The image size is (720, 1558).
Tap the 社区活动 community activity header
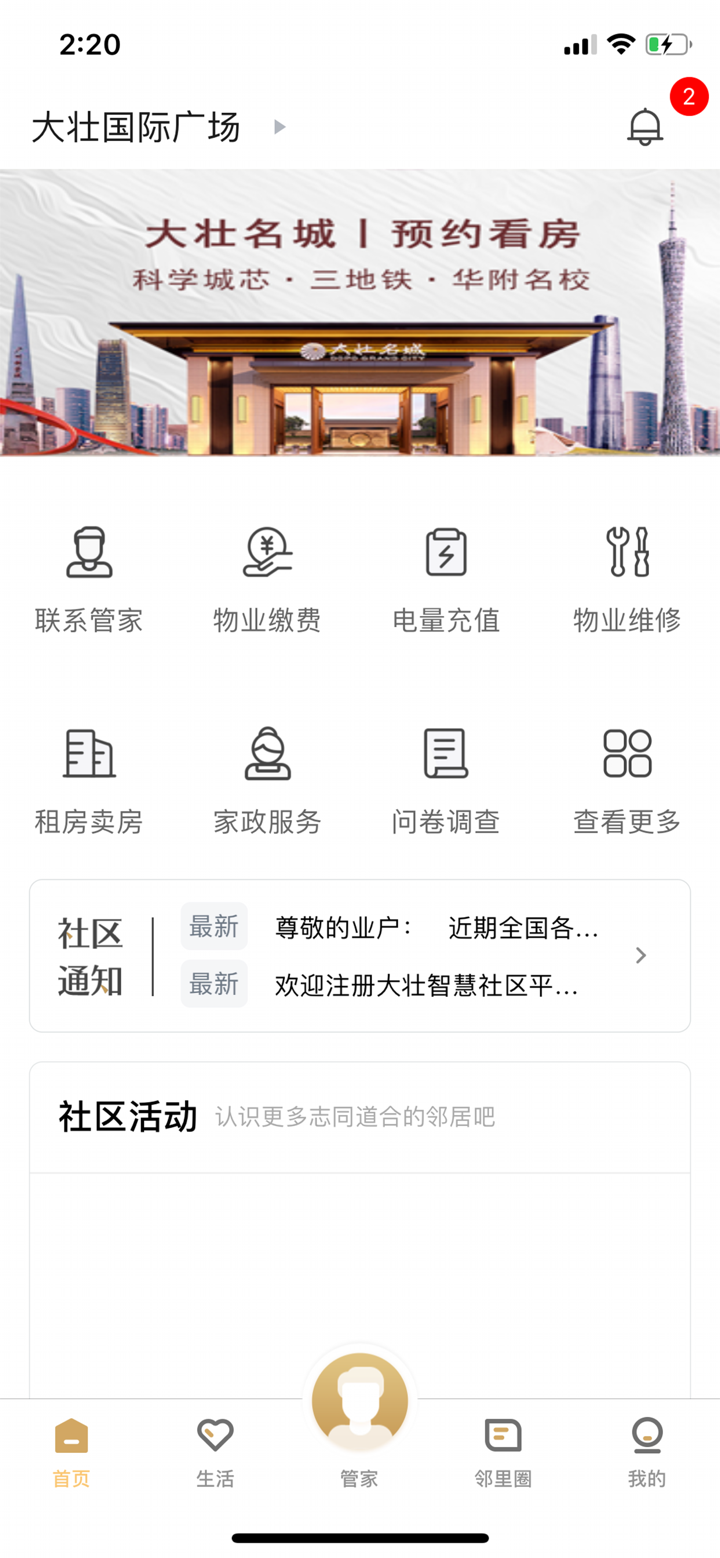point(127,1117)
